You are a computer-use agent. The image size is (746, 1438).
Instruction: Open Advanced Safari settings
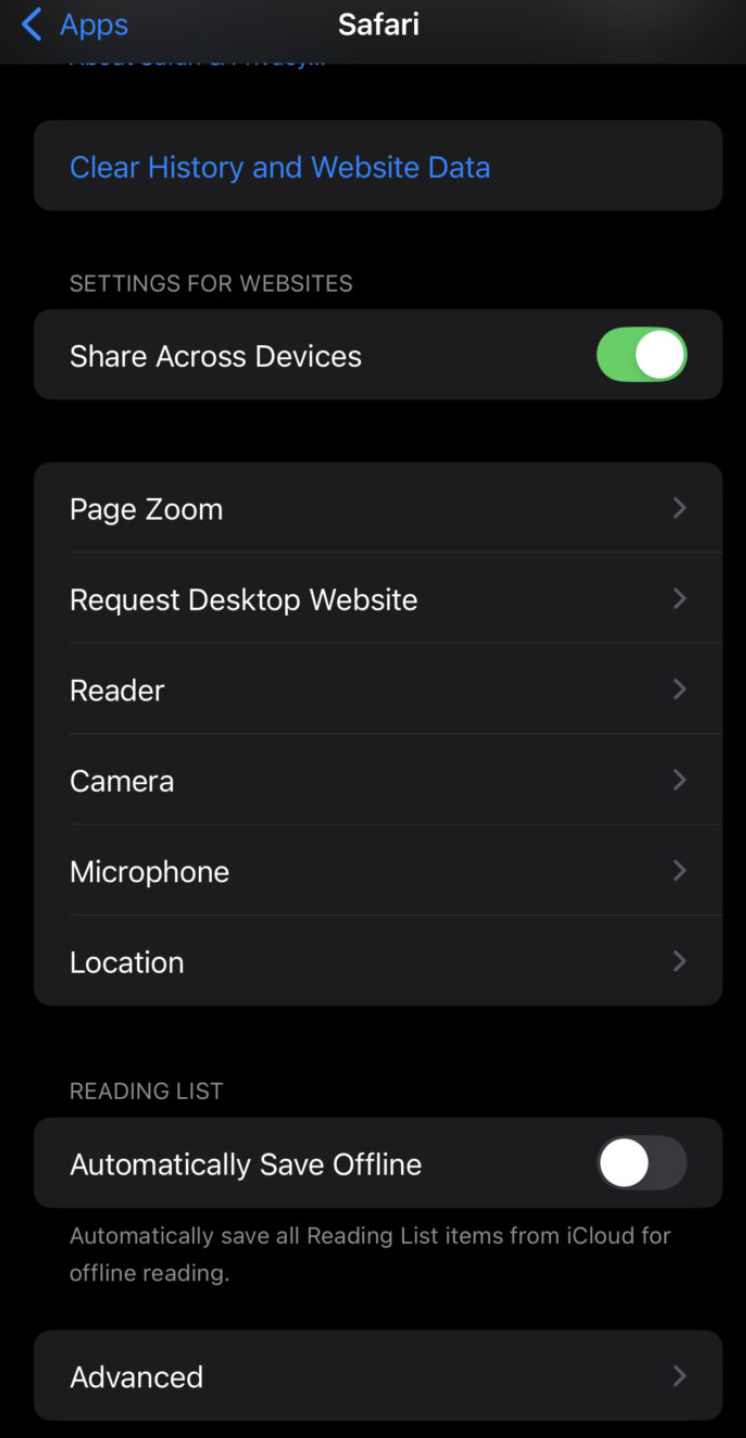(x=378, y=1376)
